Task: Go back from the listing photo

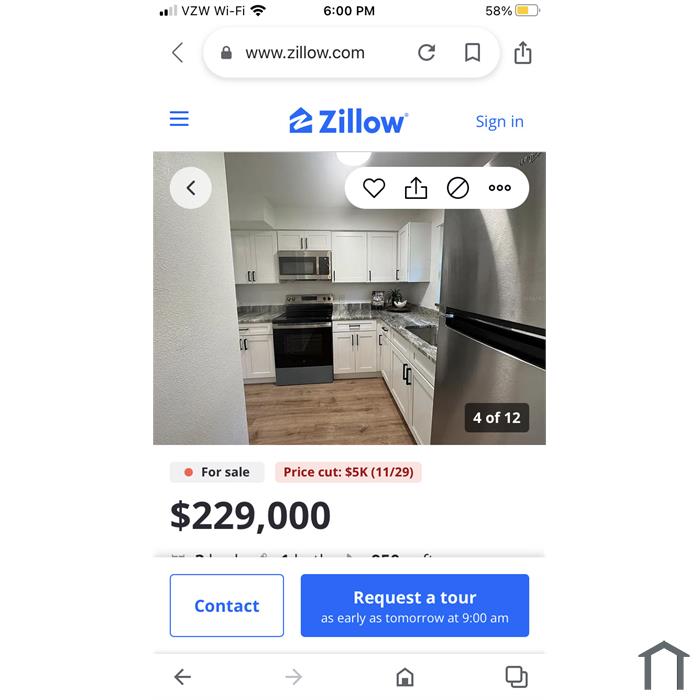Action: (x=191, y=188)
